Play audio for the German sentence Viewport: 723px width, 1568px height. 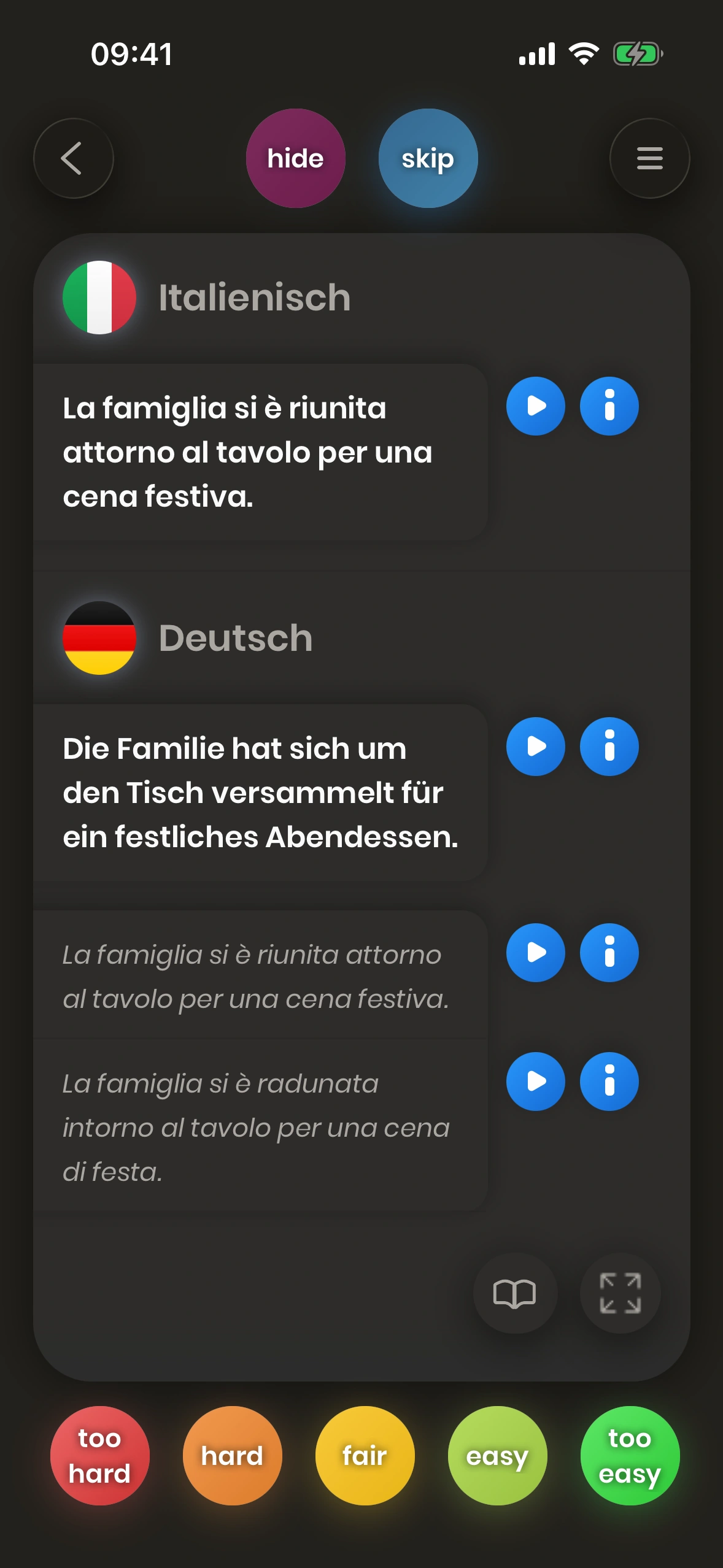point(535,747)
